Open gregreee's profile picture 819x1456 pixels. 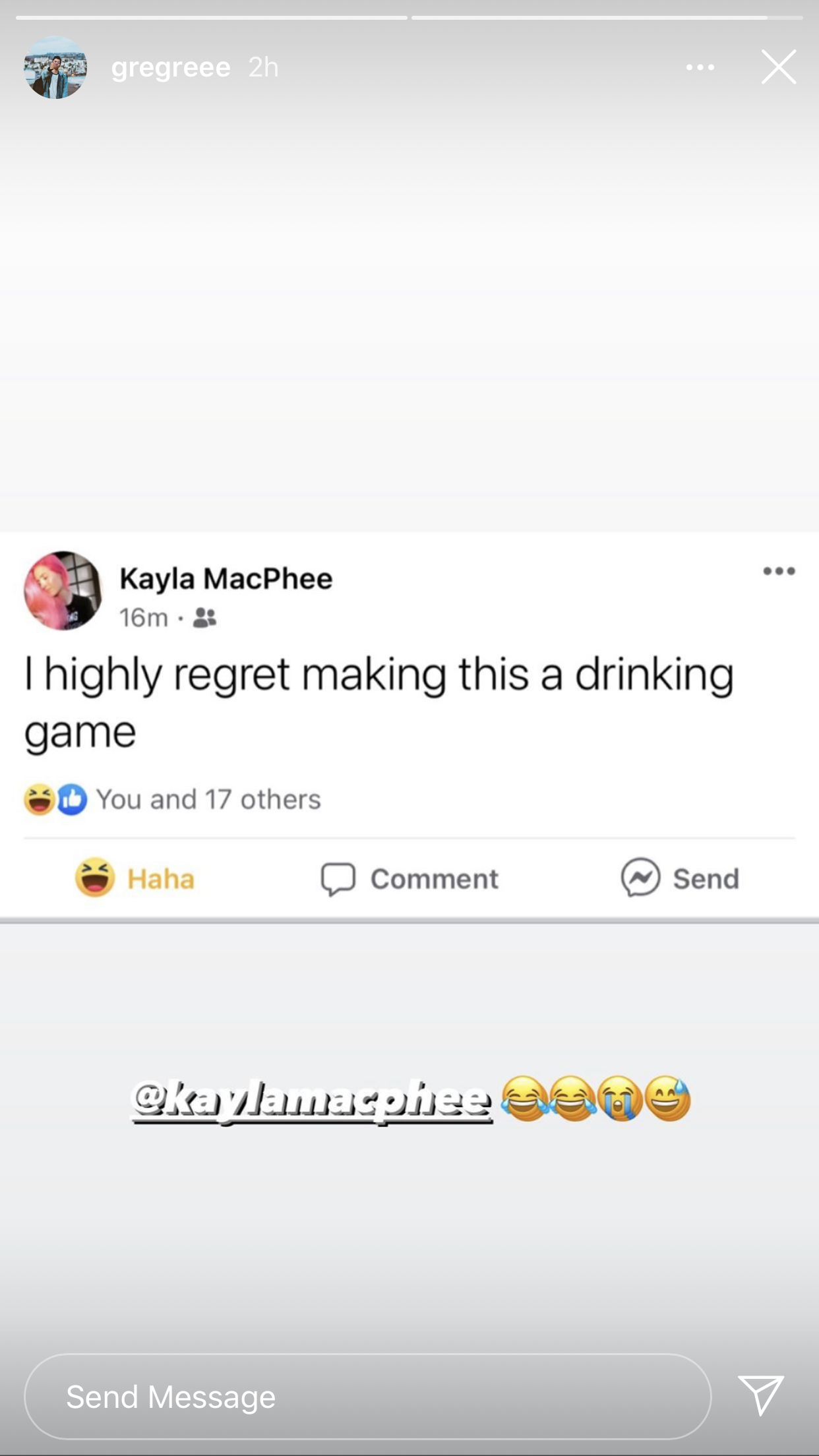click(x=55, y=67)
